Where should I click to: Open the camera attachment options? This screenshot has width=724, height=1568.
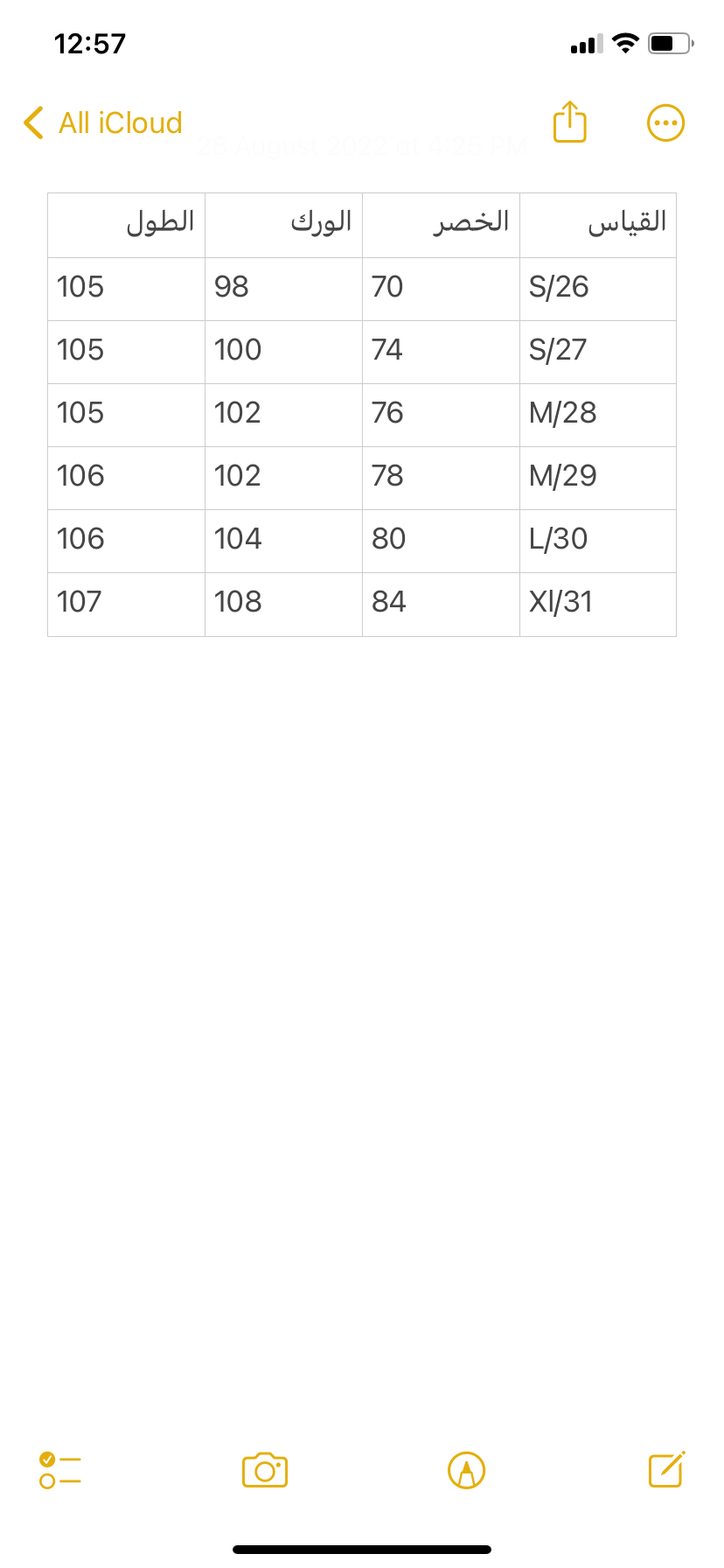265,1470
